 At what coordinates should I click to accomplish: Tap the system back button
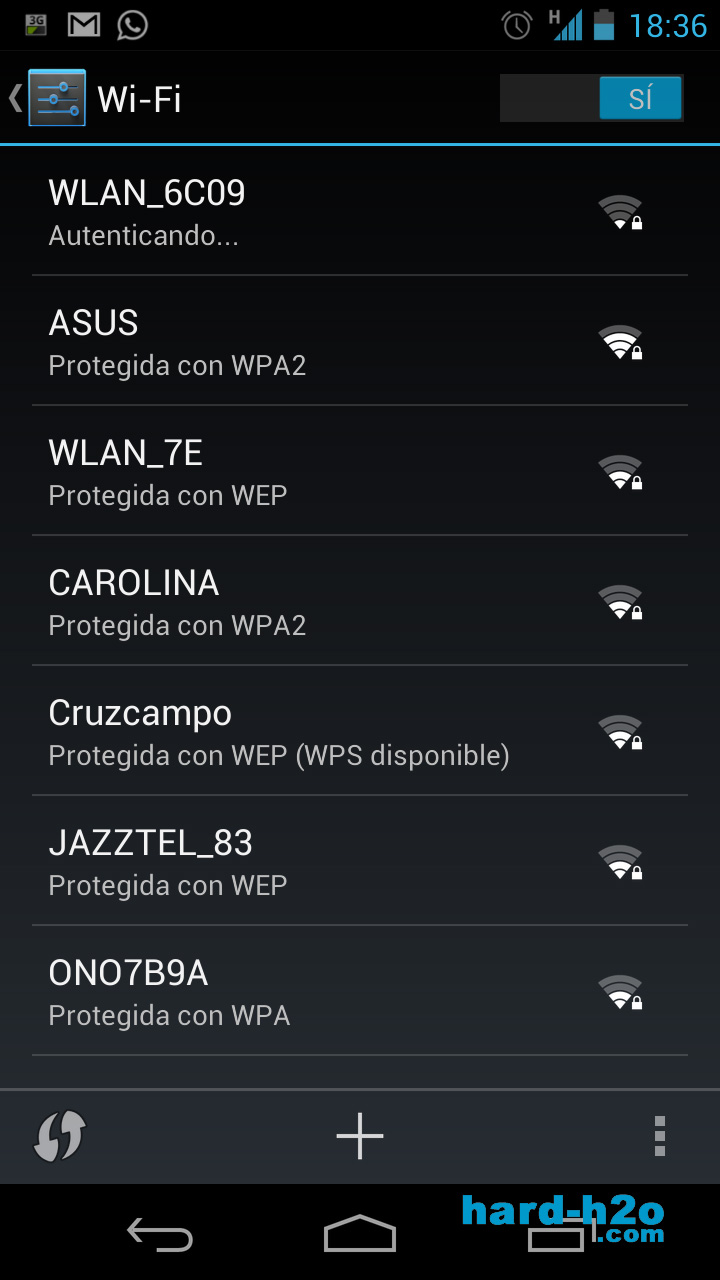click(x=160, y=1235)
